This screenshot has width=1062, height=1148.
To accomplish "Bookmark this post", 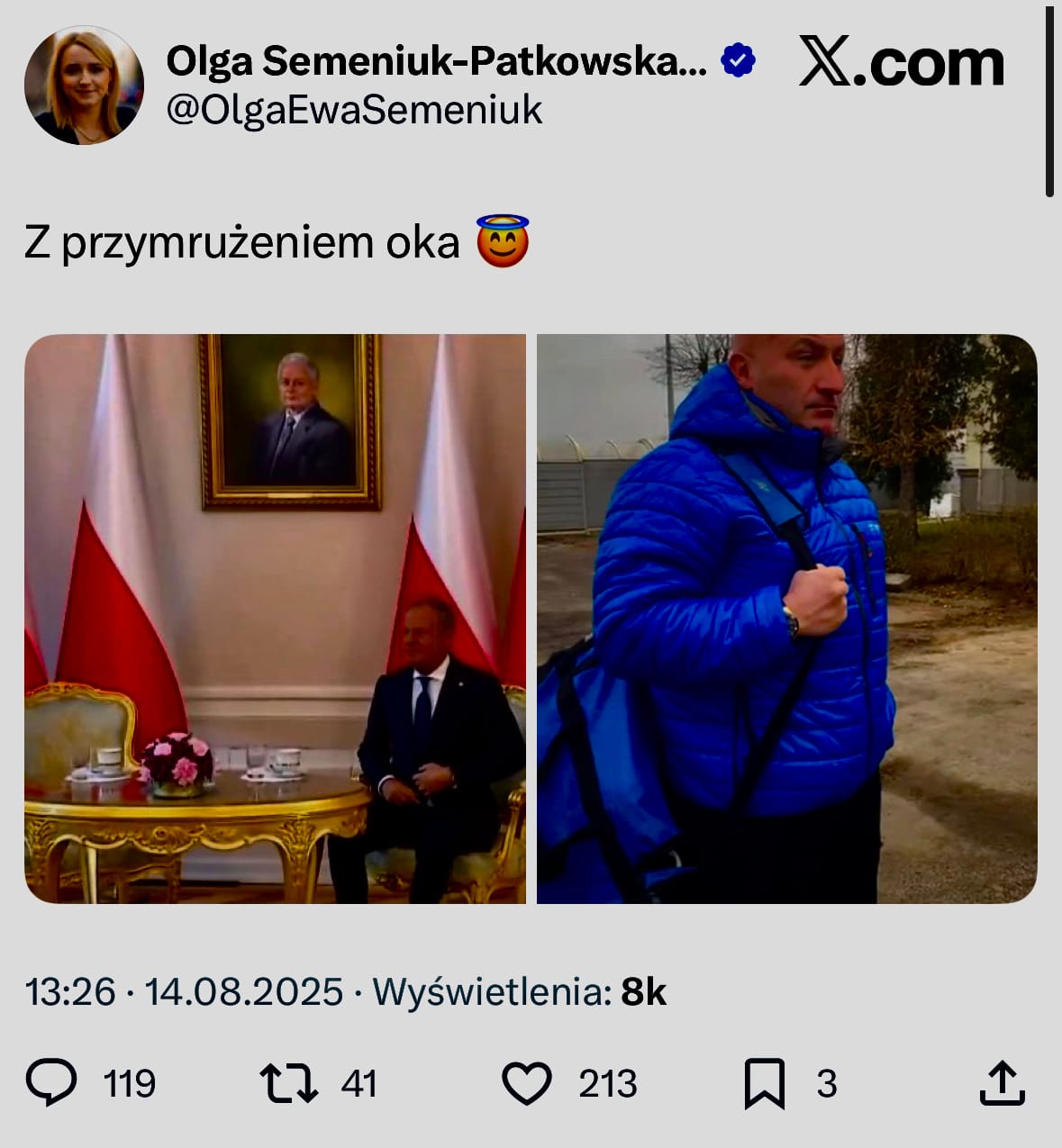I will click(765, 1082).
